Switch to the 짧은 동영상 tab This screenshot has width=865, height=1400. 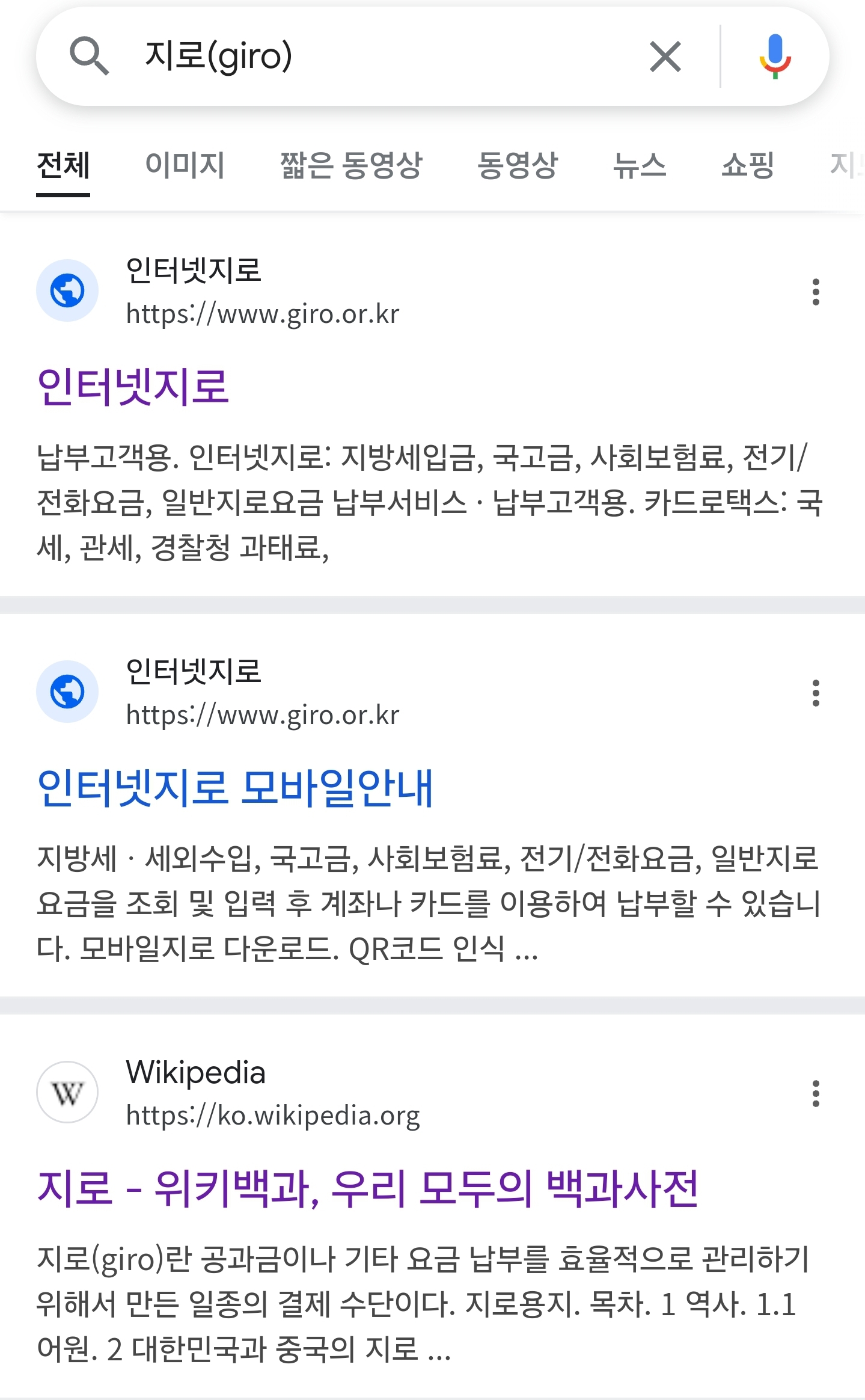coord(351,165)
